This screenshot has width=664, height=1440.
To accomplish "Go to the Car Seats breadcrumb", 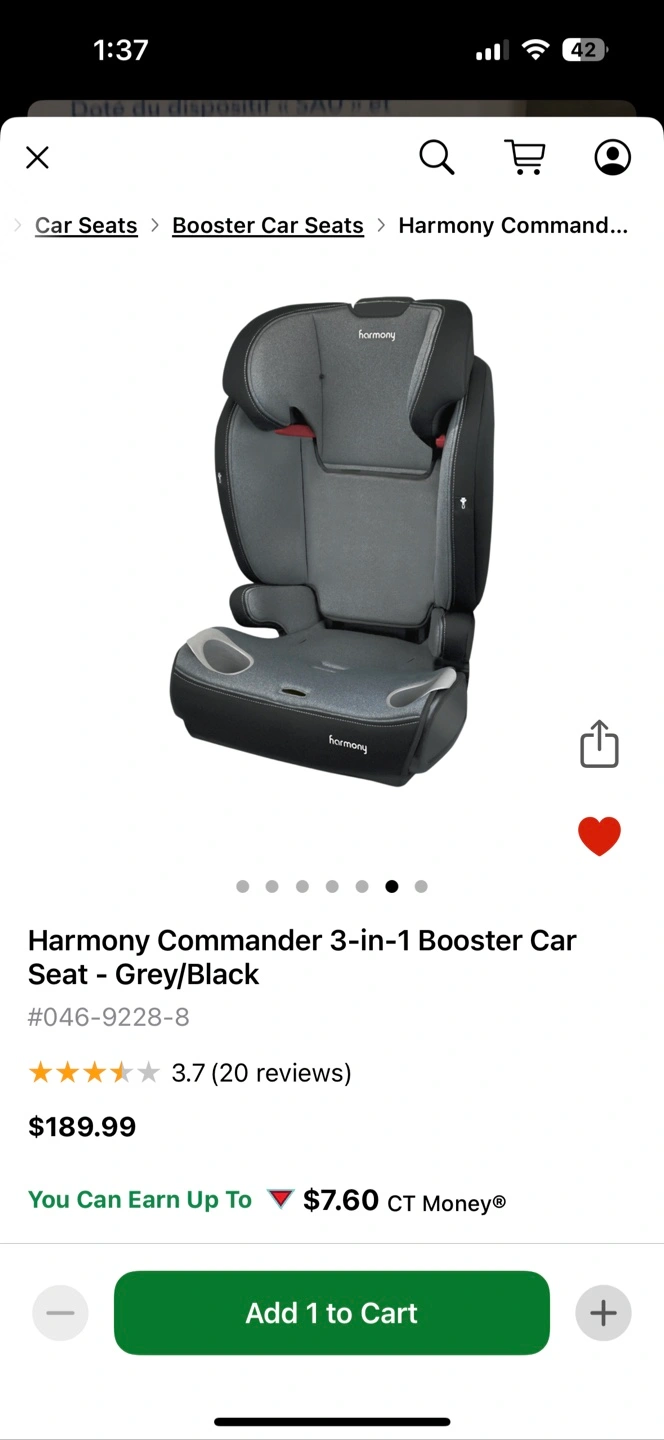I will 86,226.
